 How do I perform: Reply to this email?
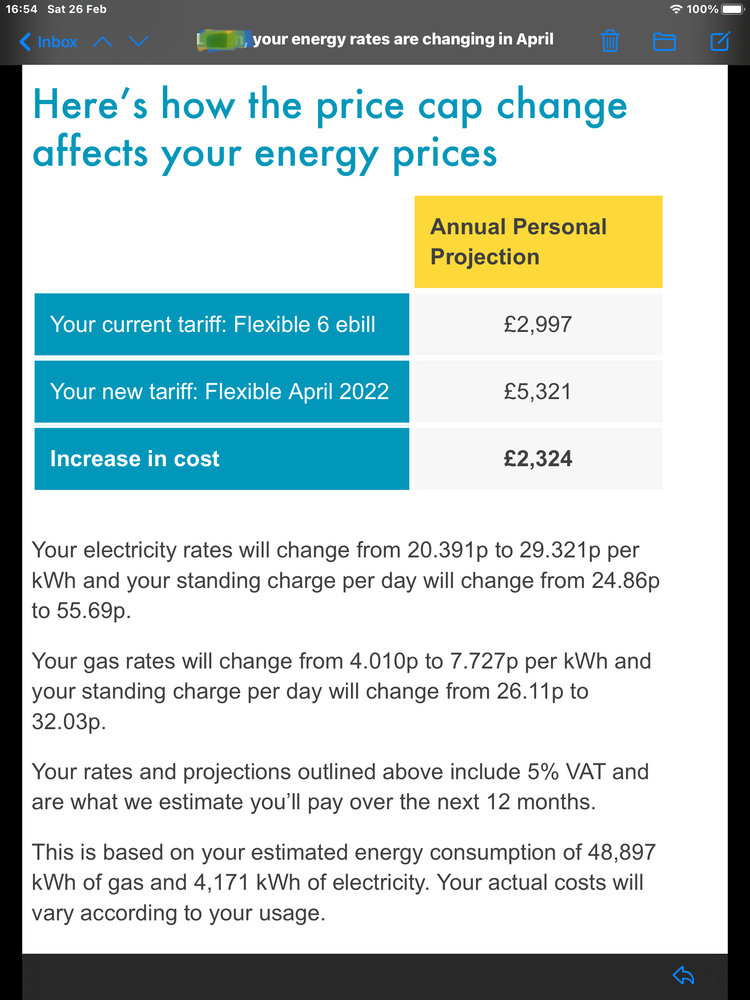[684, 976]
